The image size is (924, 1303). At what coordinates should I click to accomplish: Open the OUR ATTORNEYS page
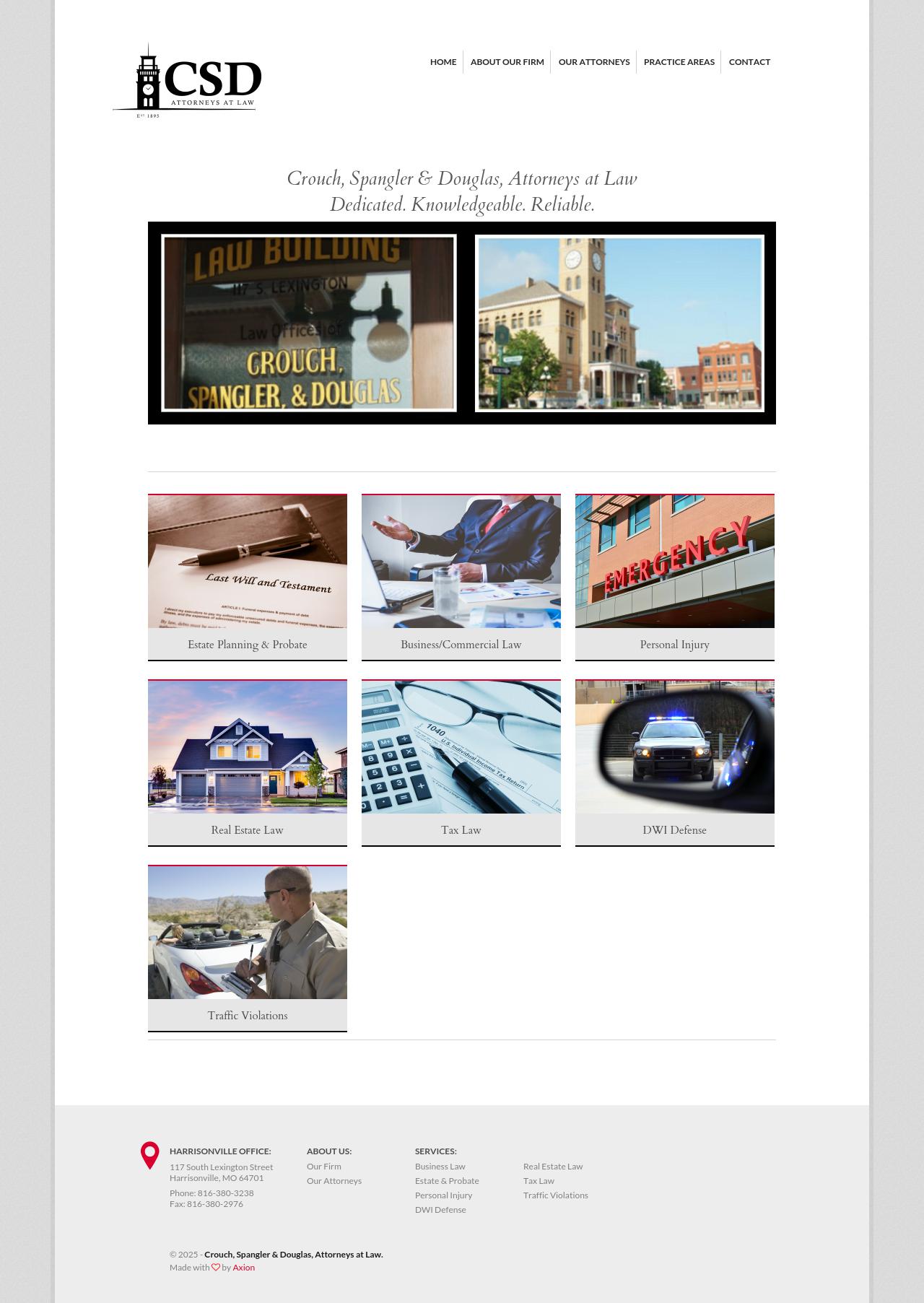click(x=593, y=62)
